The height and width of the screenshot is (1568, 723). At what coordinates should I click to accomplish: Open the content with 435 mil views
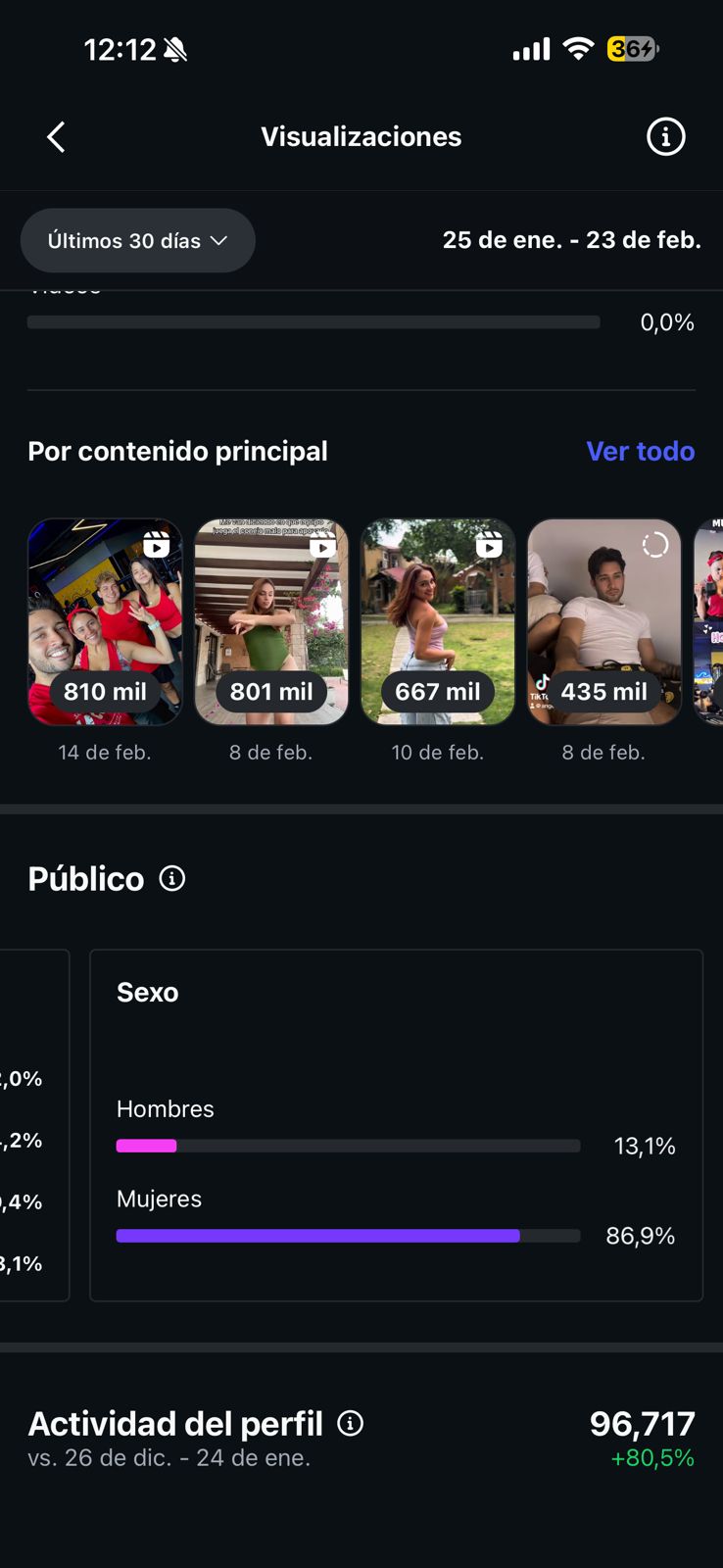tap(604, 622)
